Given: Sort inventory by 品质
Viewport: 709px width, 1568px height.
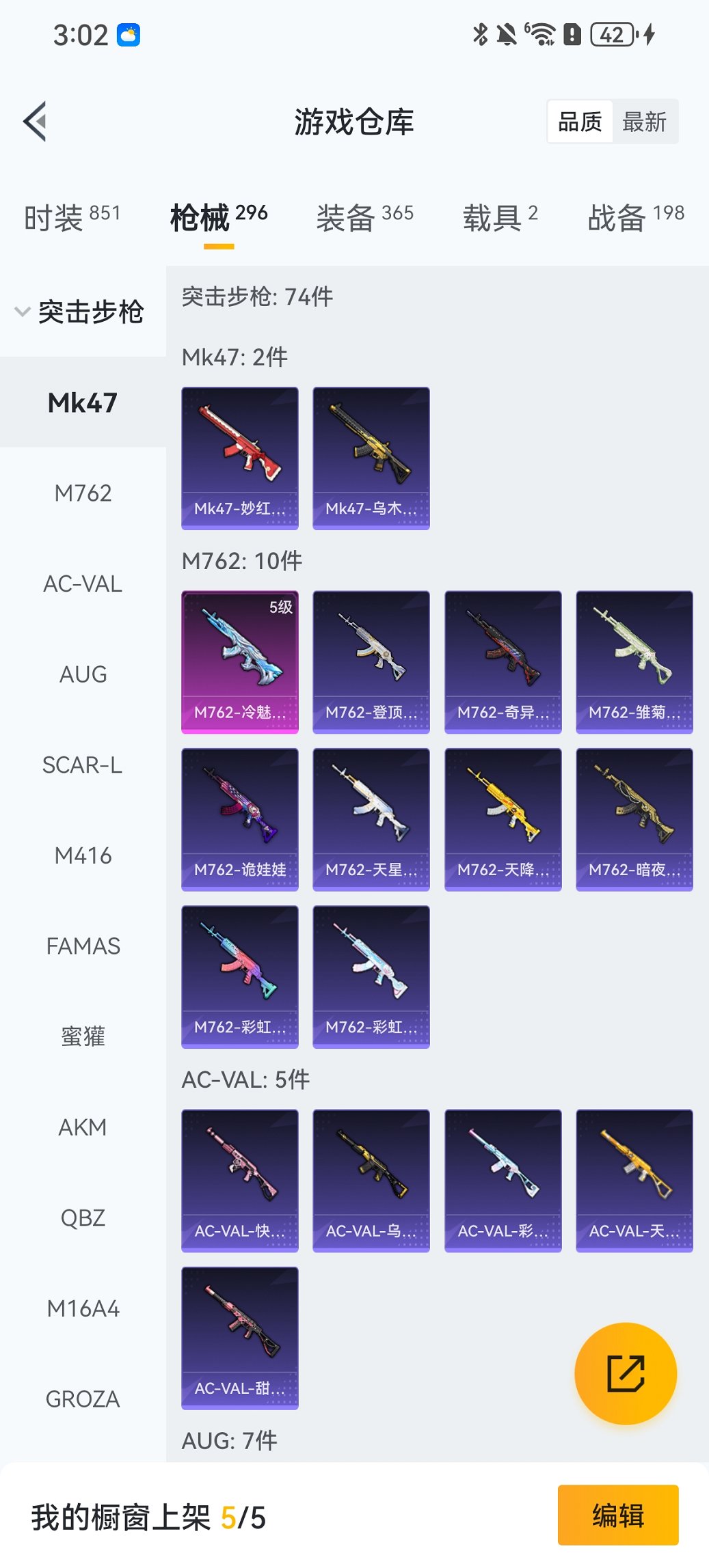Looking at the screenshot, I should pyautogui.click(x=580, y=122).
